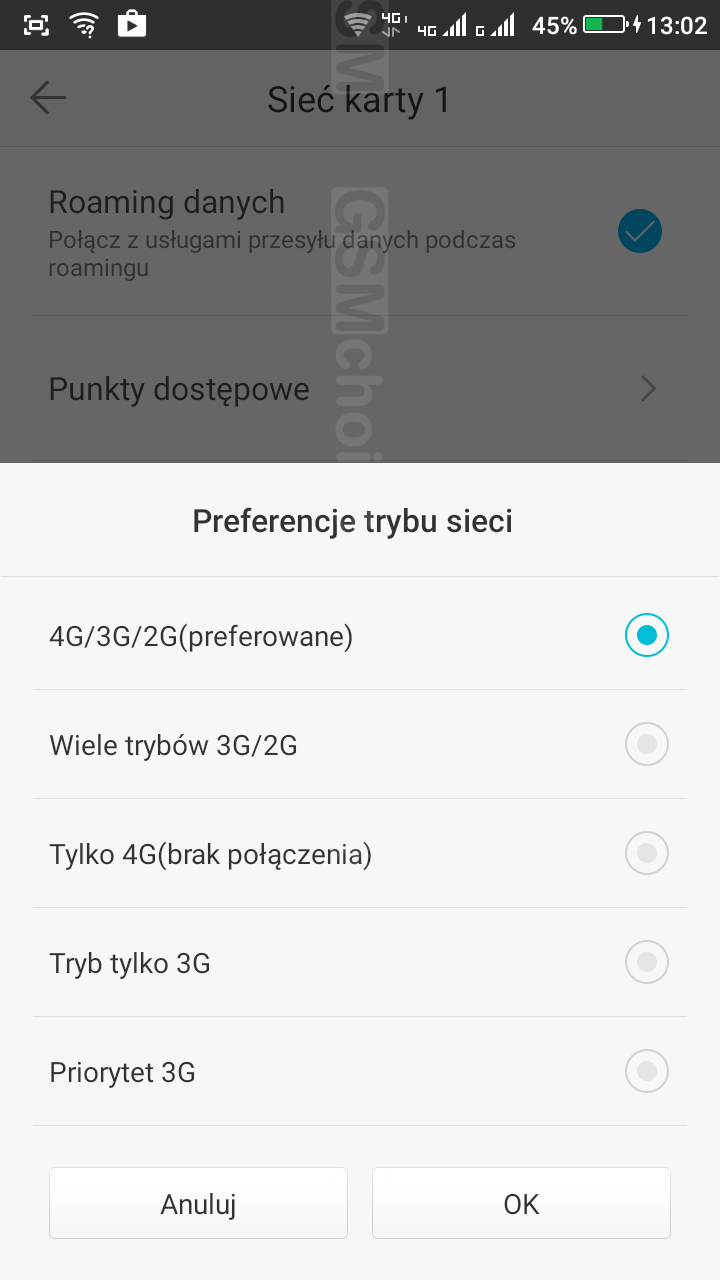Screen dimensions: 720x1280
Task: Select the 4G/3G/2G(preferowane) option
Action: pyautogui.click(x=360, y=635)
